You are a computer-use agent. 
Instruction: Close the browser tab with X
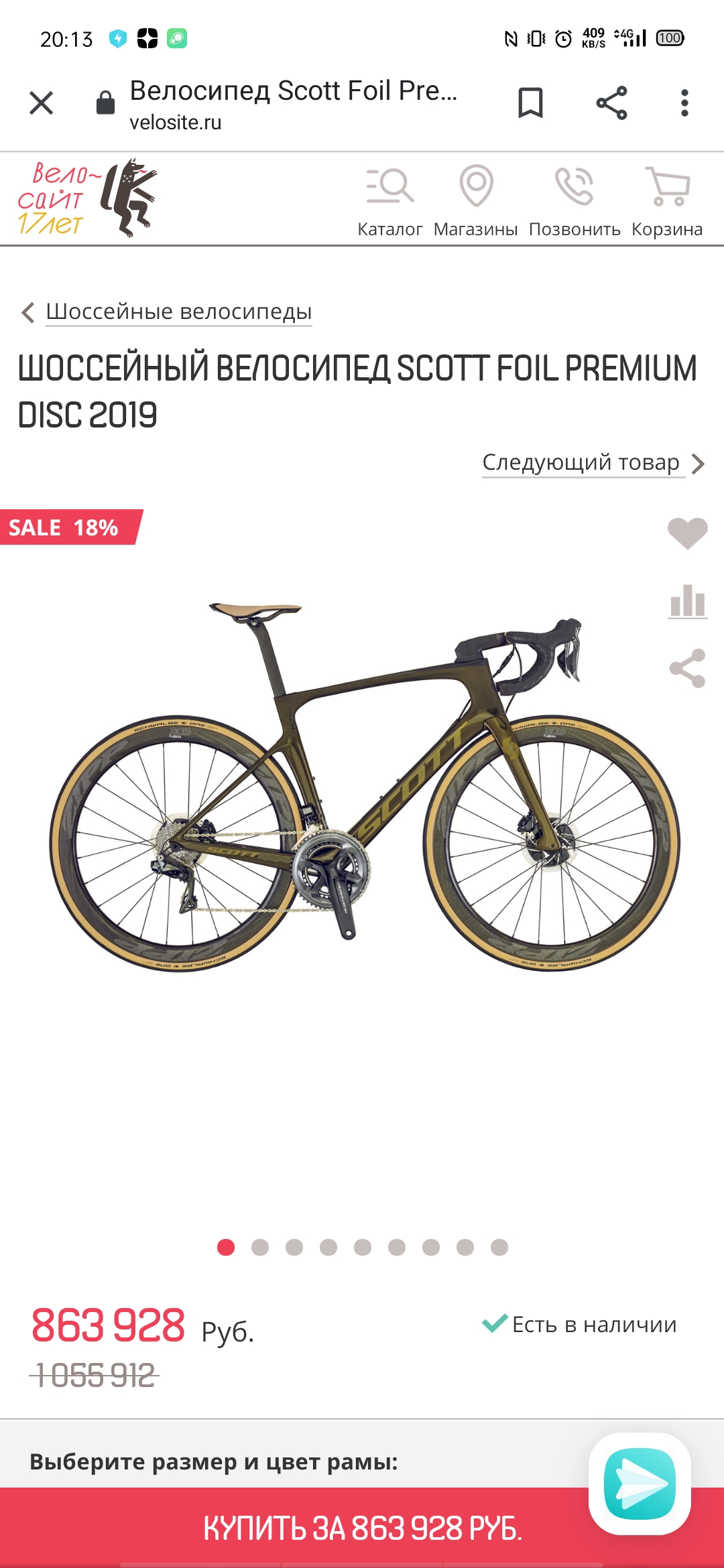click(x=42, y=103)
